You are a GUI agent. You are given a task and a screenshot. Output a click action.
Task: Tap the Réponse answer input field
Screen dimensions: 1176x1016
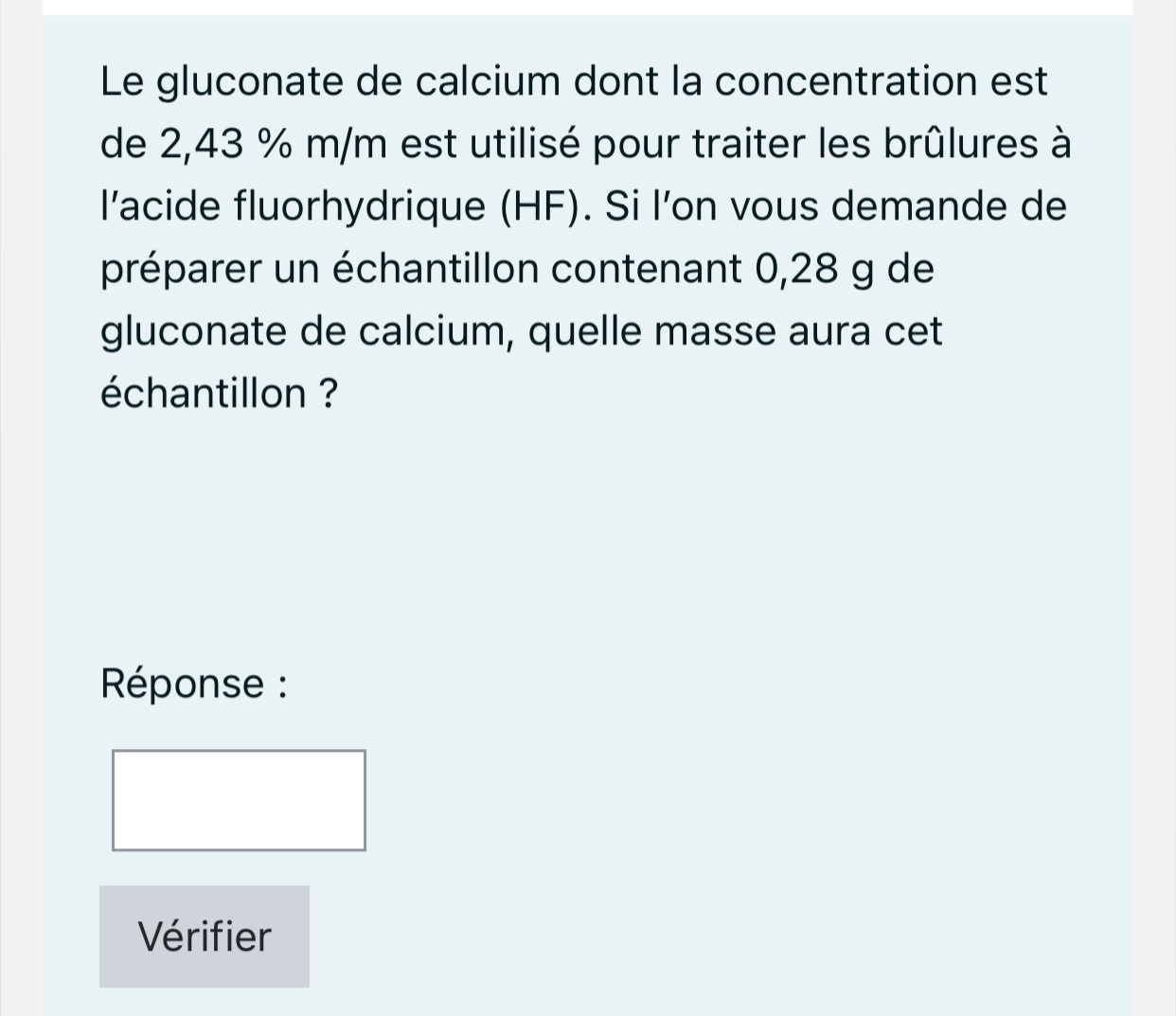[x=239, y=800]
